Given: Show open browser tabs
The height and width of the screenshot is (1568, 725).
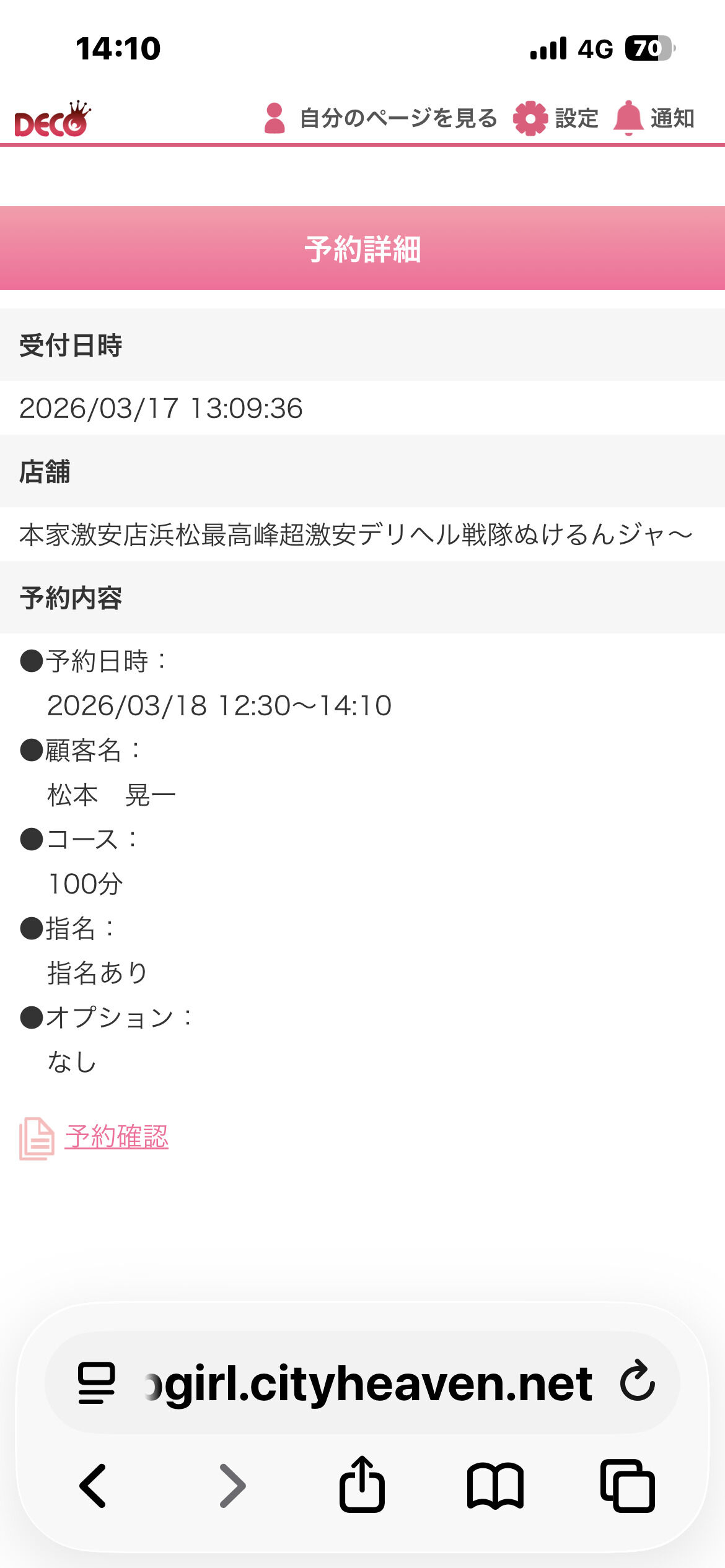Looking at the screenshot, I should [627, 1486].
